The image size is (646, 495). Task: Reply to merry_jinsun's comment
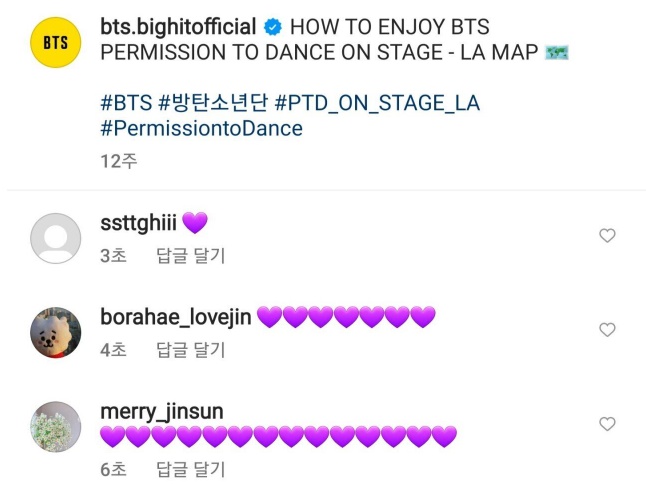coord(191,469)
